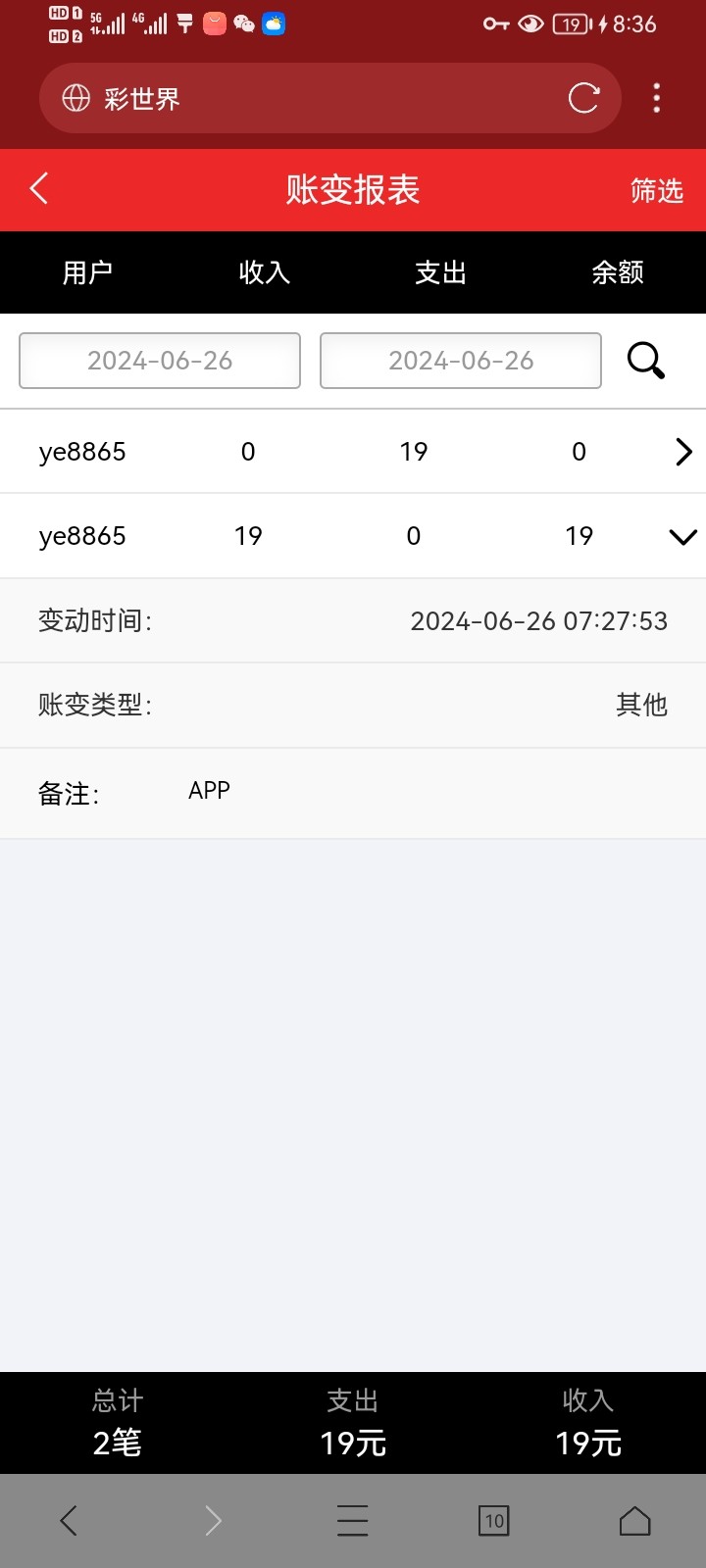Pick the start date field

(160, 361)
